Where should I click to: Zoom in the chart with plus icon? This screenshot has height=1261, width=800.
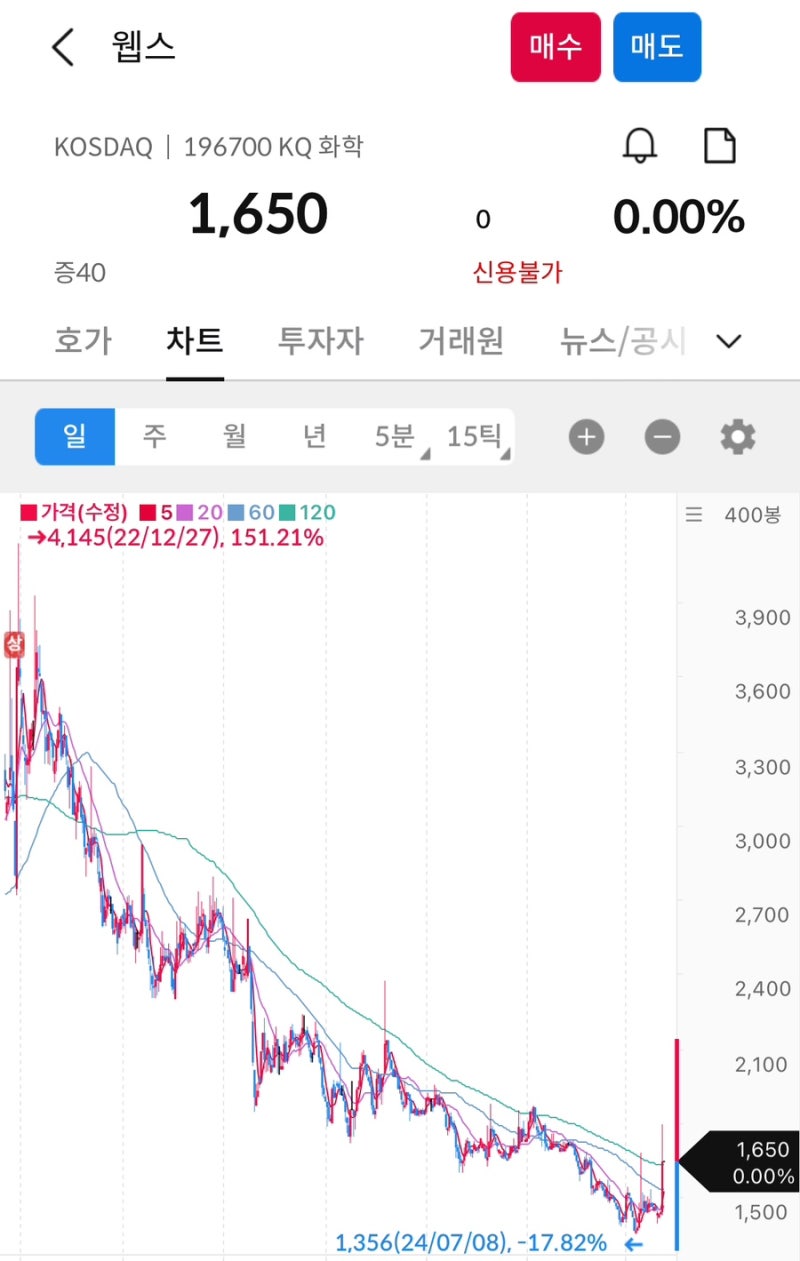pos(585,436)
